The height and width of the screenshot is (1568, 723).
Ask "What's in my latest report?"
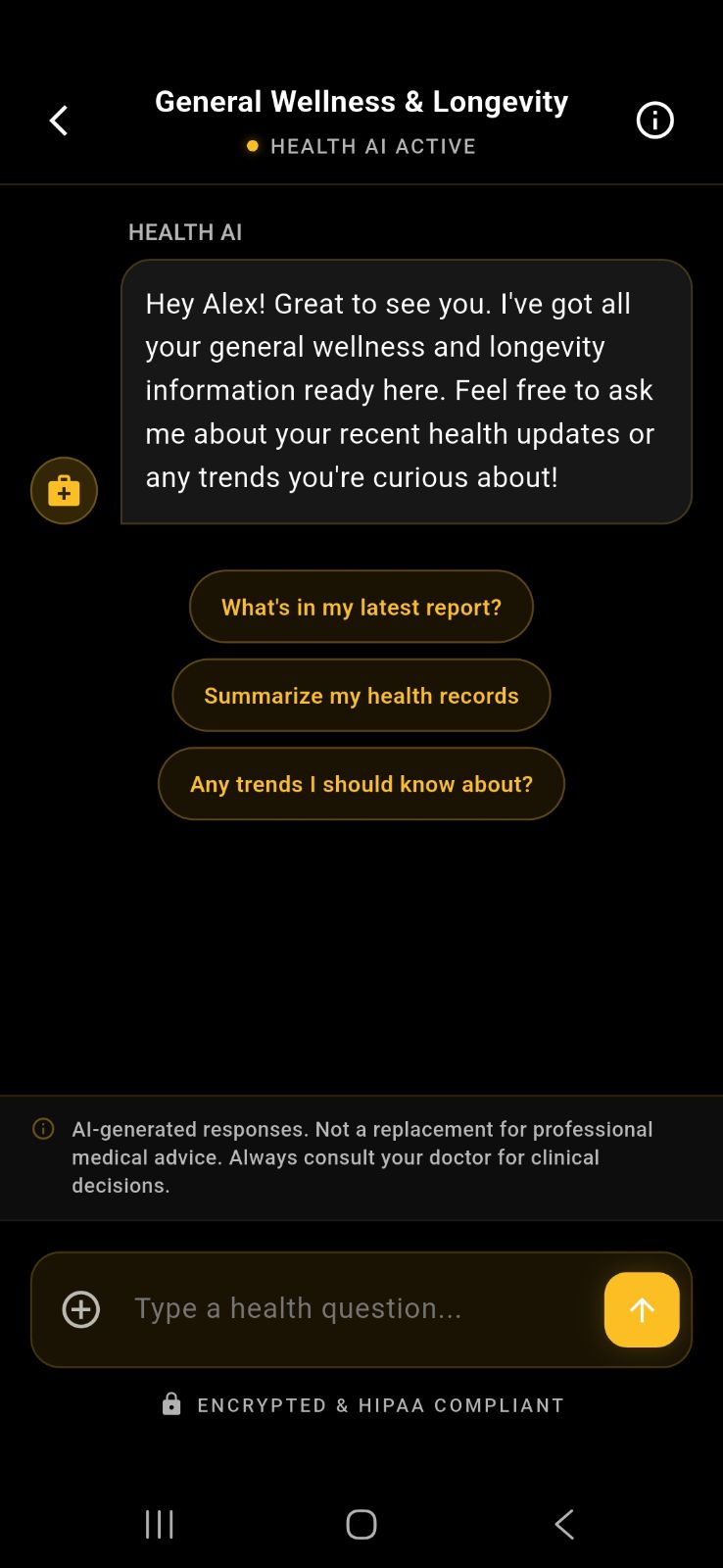pyautogui.click(x=361, y=607)
